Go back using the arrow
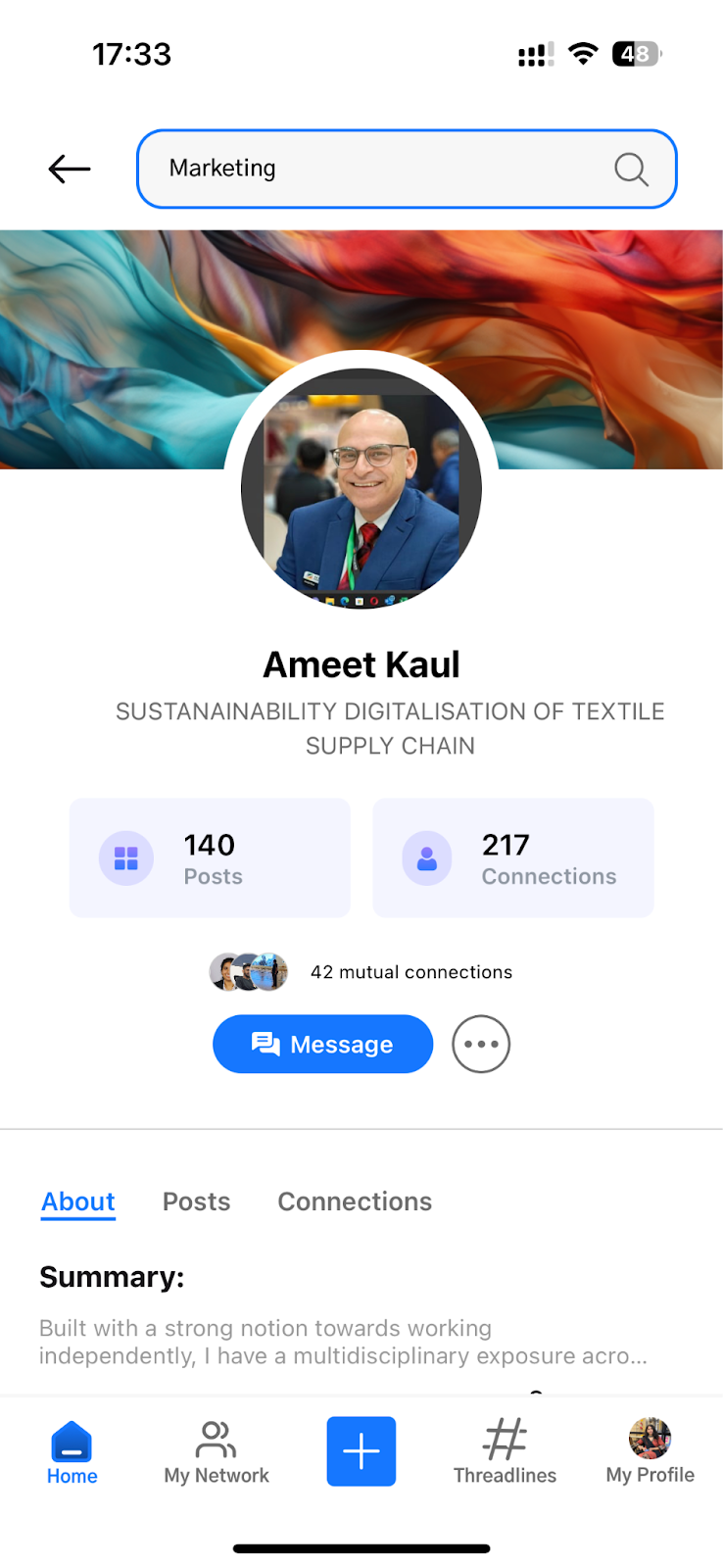723x1568 pixels. point(70,169)
